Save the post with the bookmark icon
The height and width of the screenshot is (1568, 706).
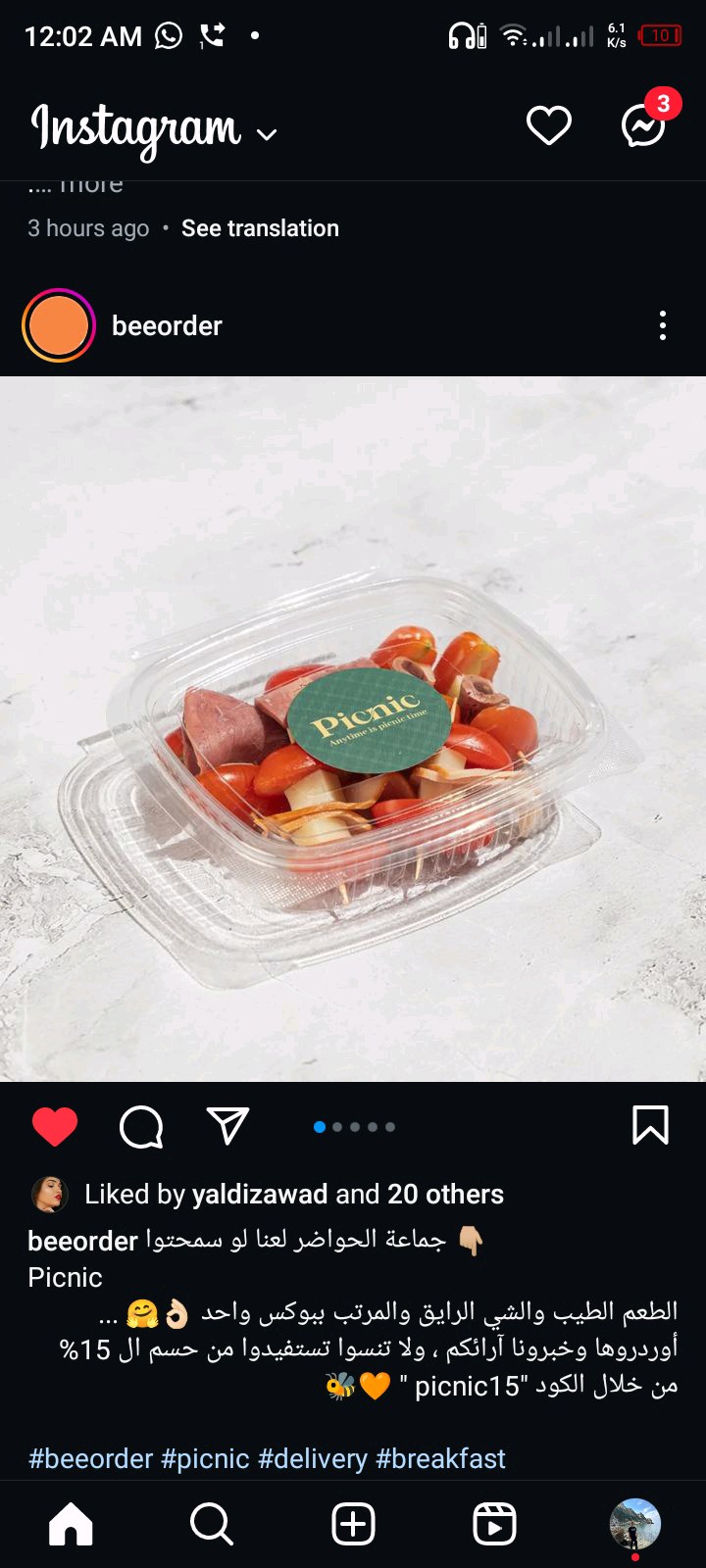tap(650, 1125)
